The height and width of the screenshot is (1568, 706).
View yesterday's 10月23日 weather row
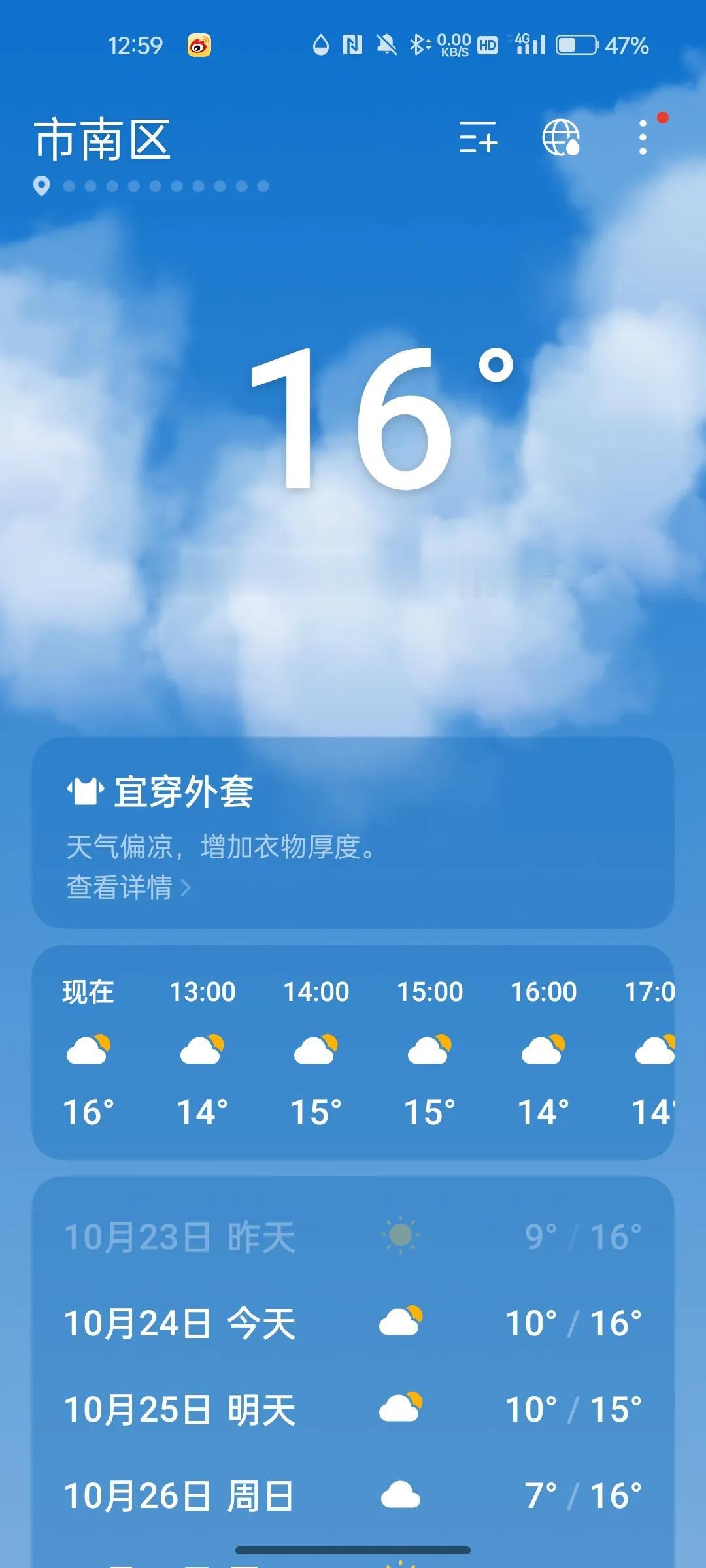(353, 1237)
